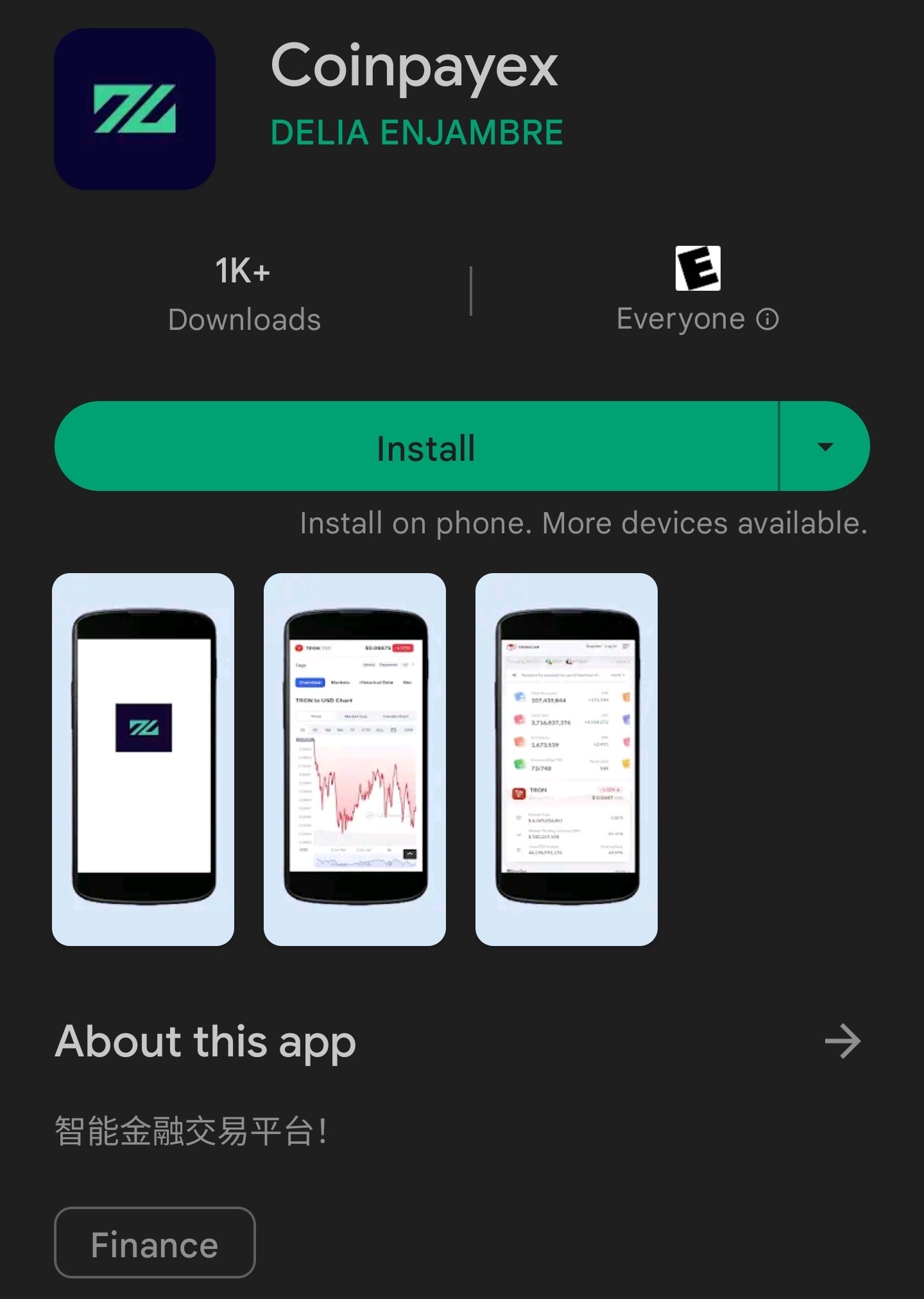This screenshot has width=924, height=1299.
Task: Open developer page DELIA ENJAMBRE
Action: click(416, 133)
